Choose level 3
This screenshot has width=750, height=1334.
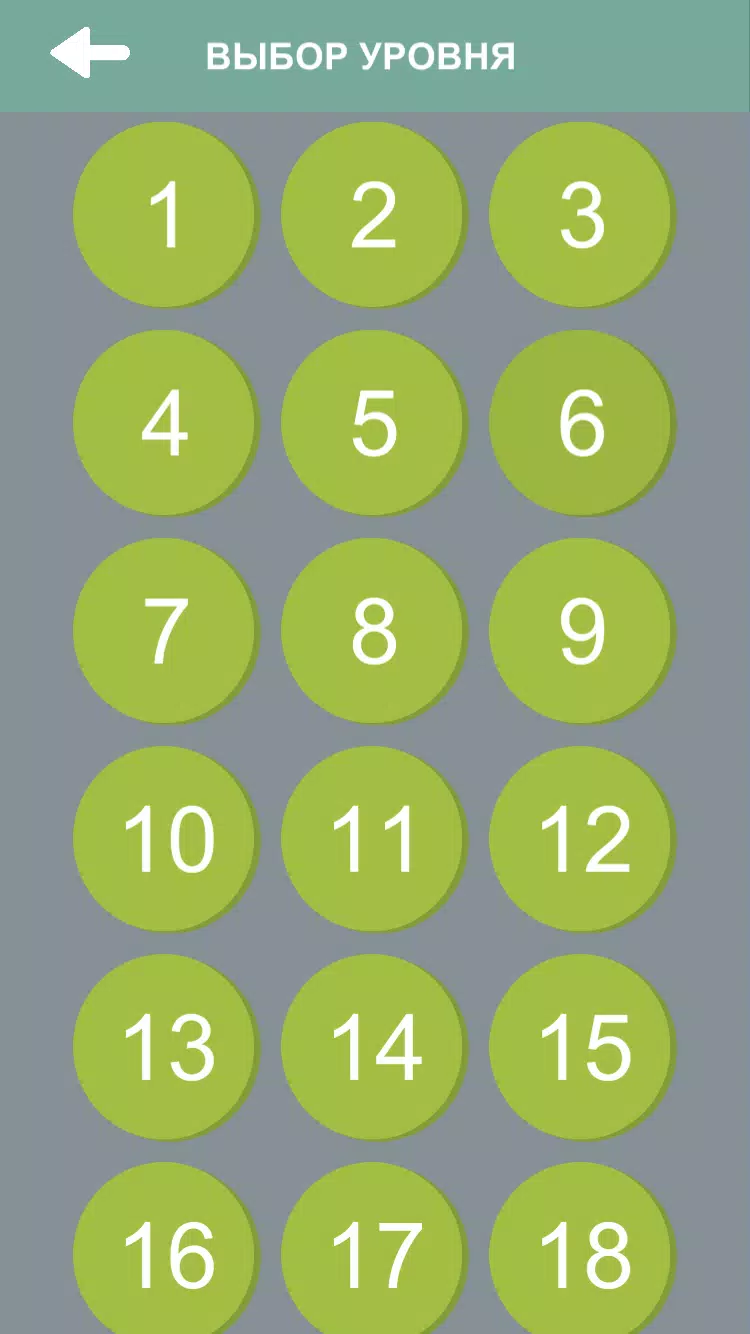point(581,214)
